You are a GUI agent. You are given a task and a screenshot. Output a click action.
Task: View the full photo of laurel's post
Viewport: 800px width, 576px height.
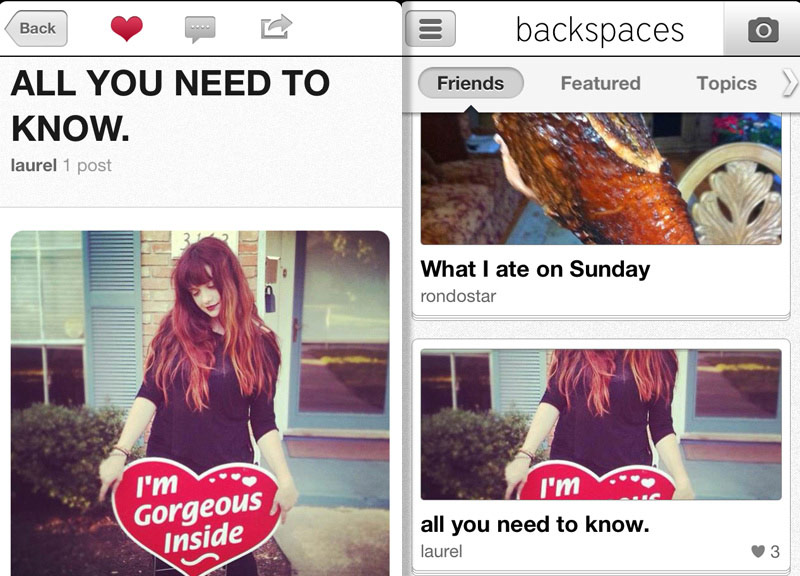(x=200, y=400)
